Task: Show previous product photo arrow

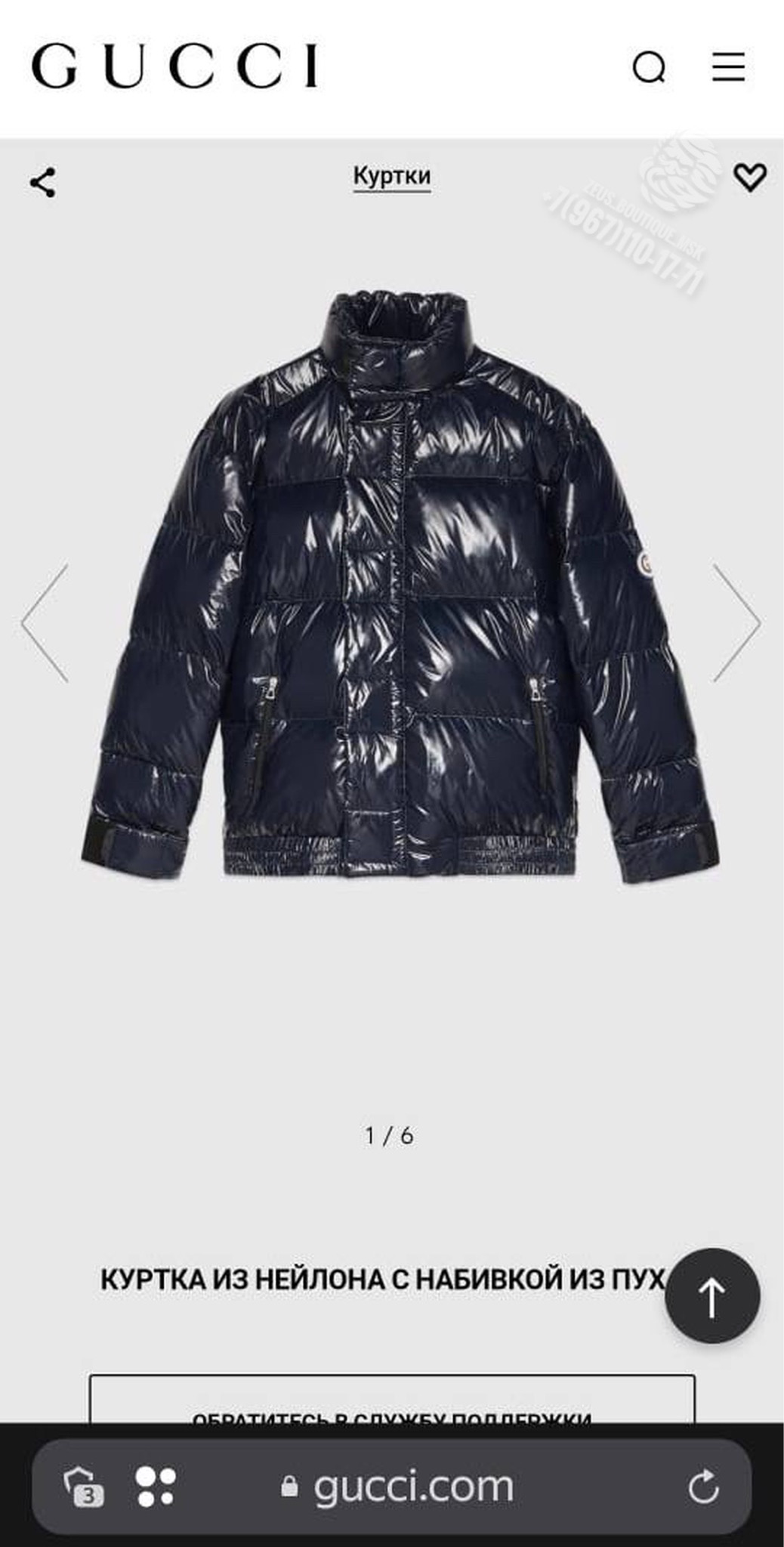Action: (45, 623)
